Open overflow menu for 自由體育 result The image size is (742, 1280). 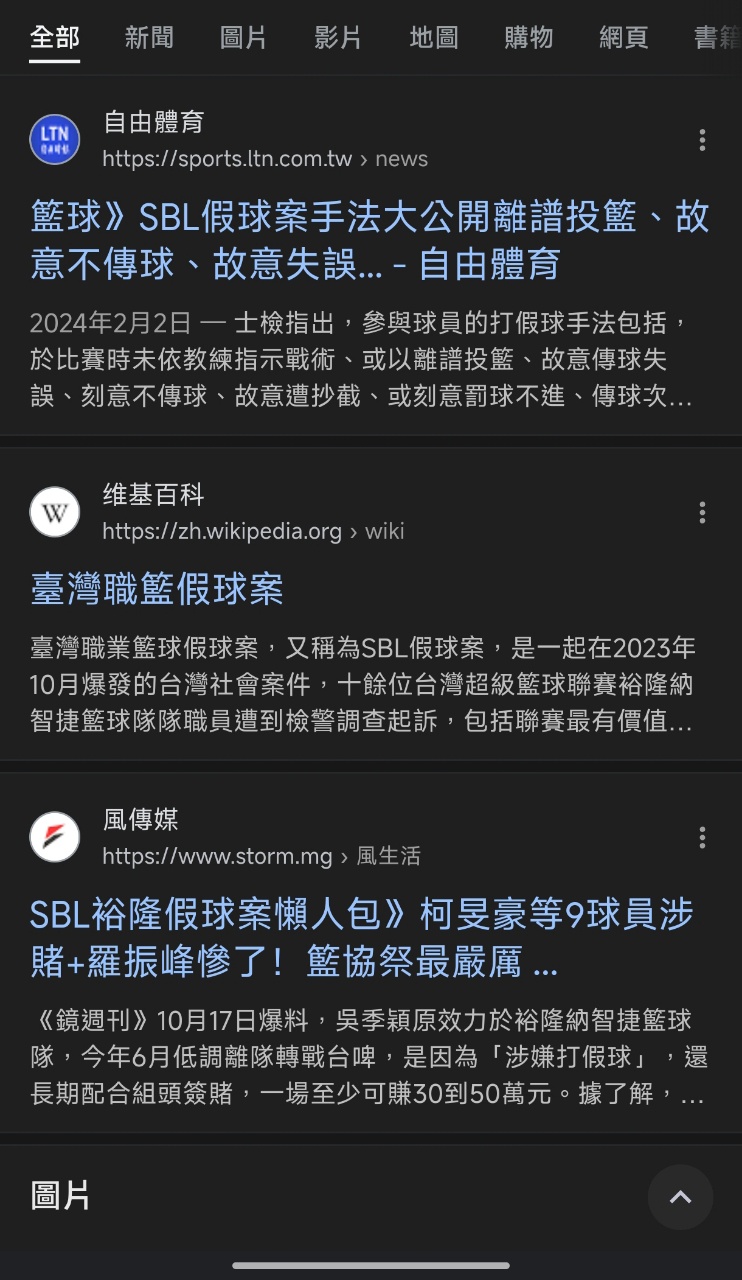coord(702,140)
